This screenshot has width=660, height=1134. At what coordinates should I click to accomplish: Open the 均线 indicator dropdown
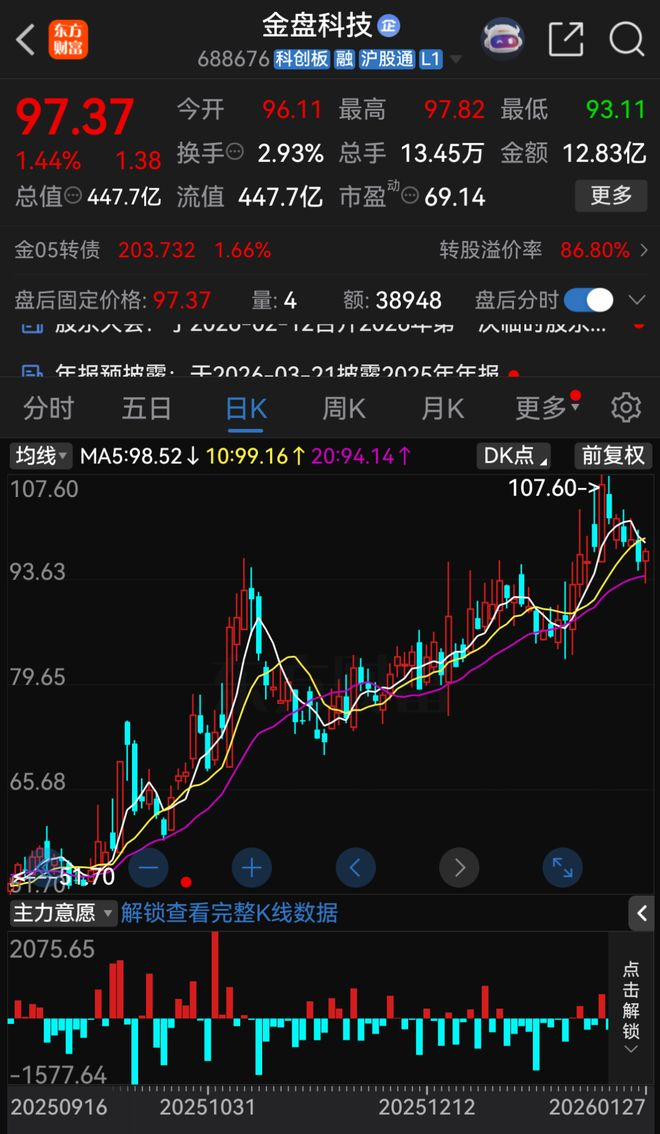coord(41,457)
